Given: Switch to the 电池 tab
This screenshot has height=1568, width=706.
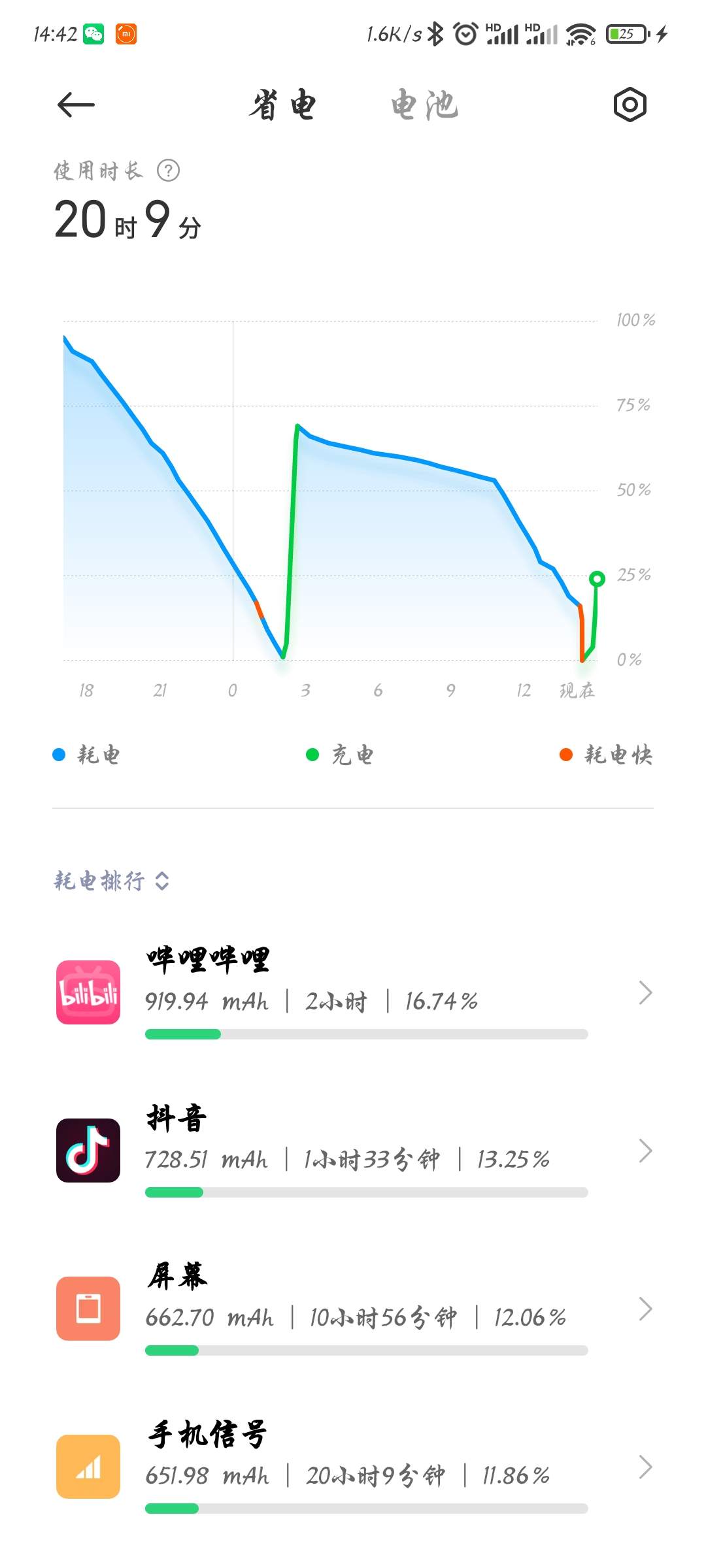Looking at the screenshot, I should click(424, 105).
